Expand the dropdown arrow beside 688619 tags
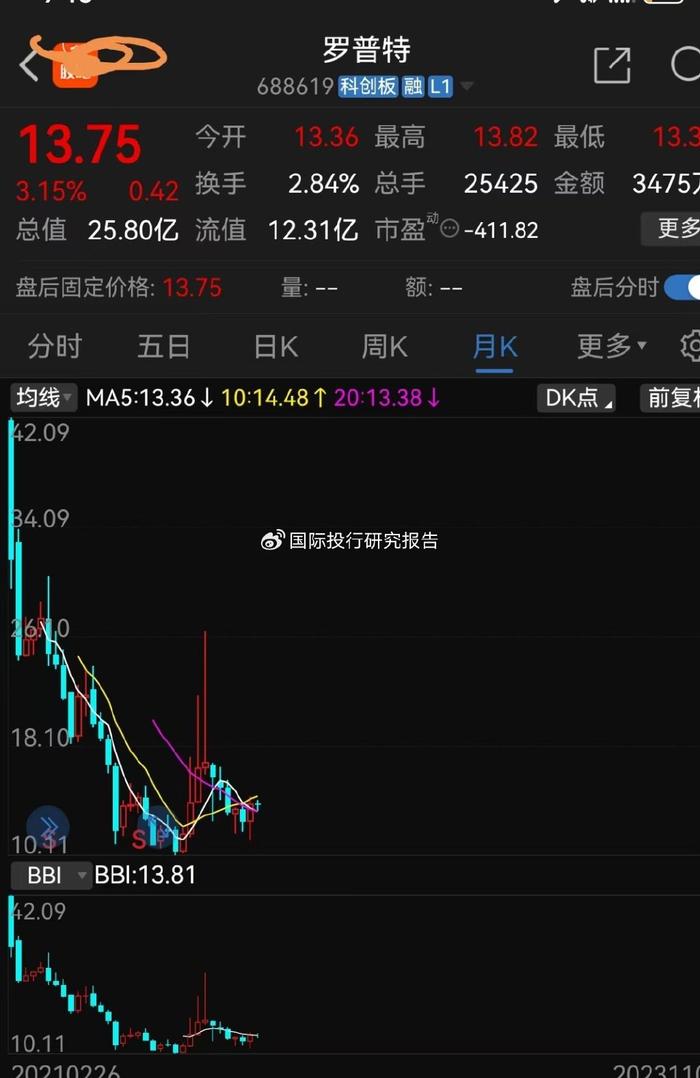This screenshot has width=700, height=1078. coord(467,87)
